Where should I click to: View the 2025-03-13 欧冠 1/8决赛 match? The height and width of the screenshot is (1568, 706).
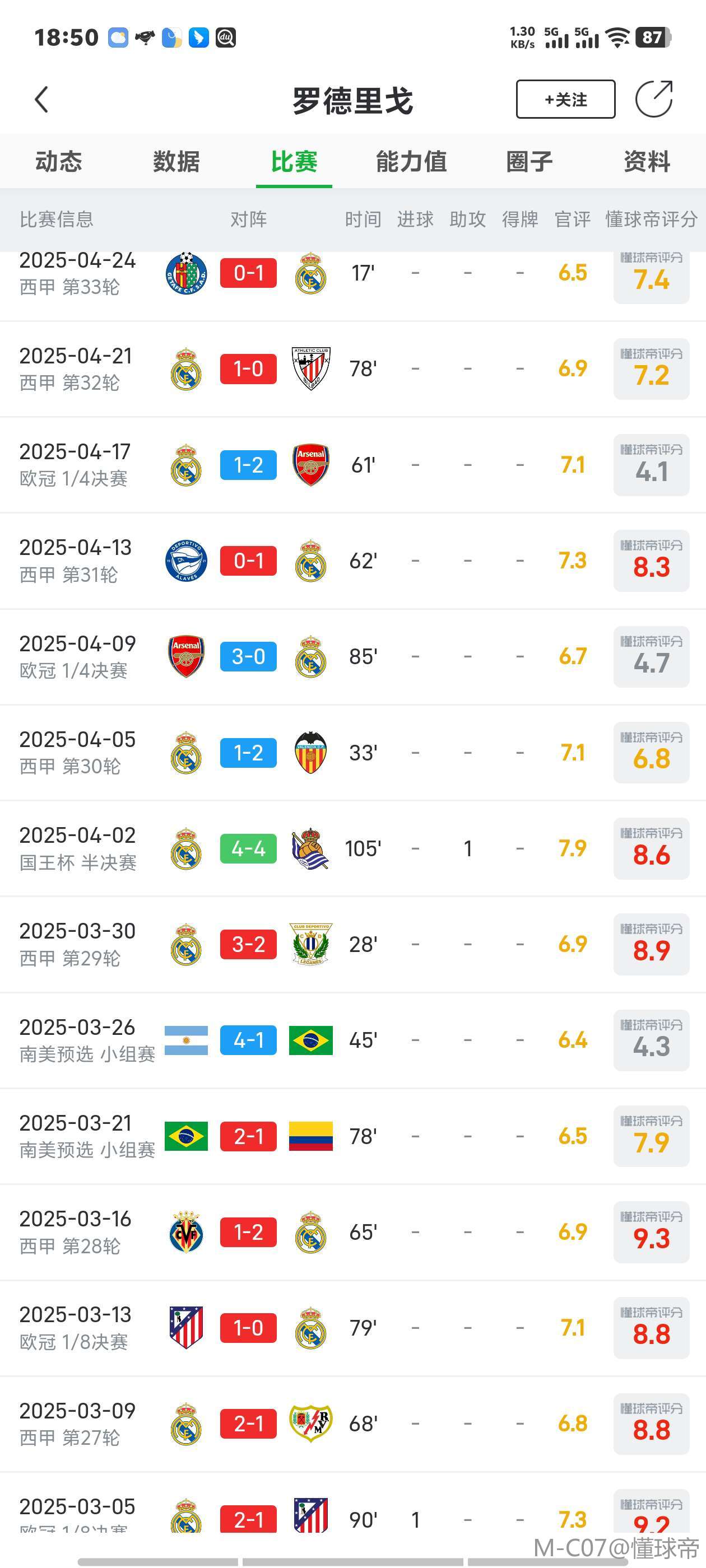click(352, 1328)
